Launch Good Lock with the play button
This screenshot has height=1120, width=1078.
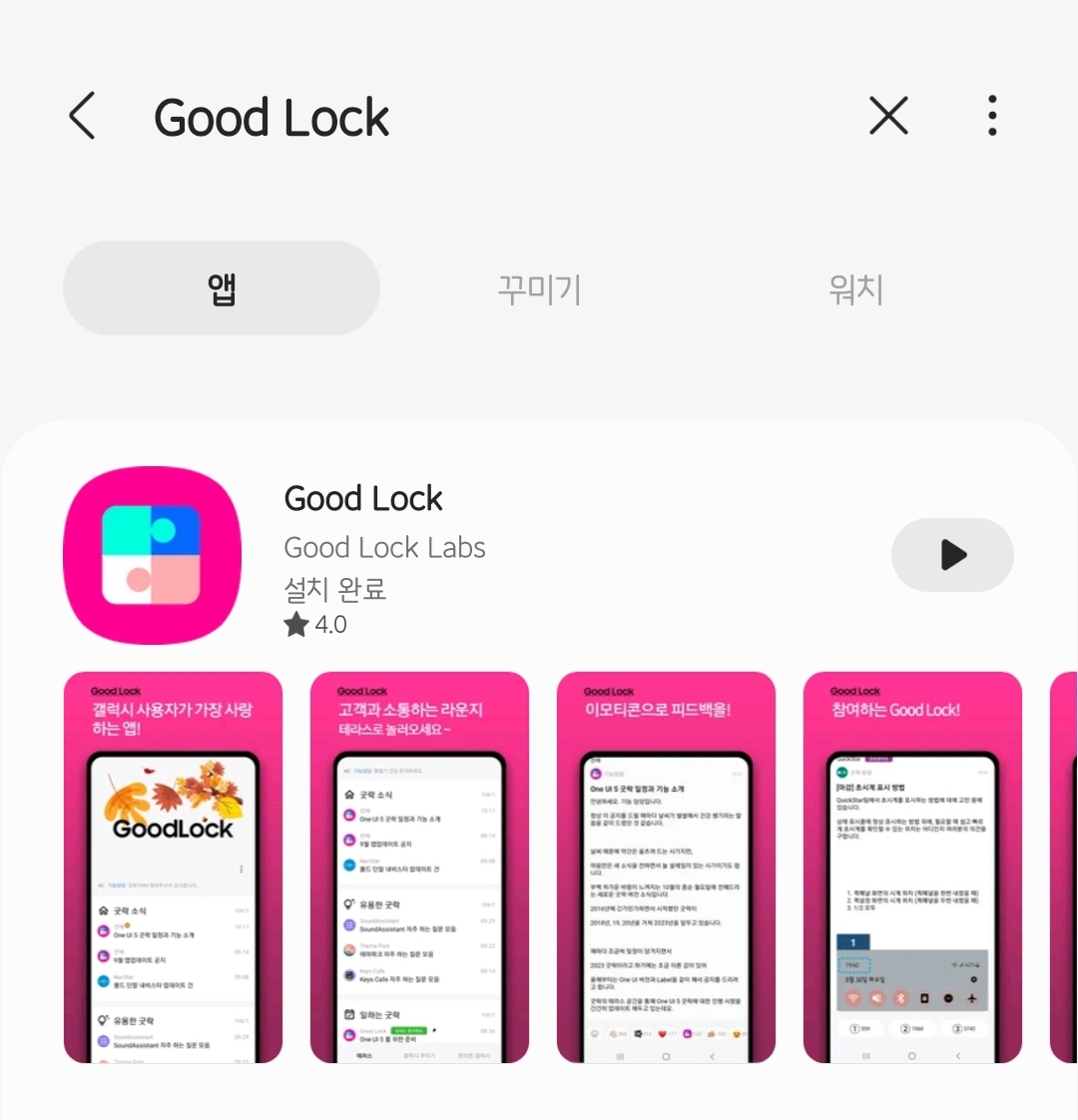(952, 555)
